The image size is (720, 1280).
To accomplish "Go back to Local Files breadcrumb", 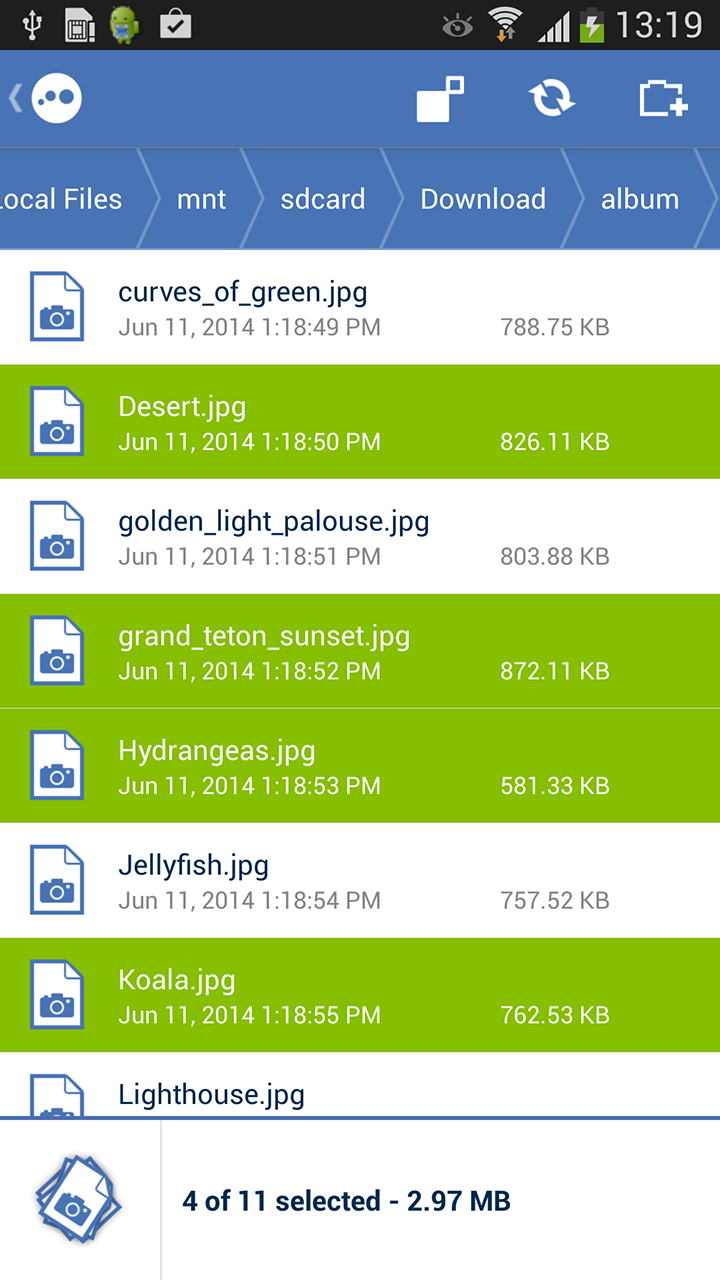I will 60,198.
